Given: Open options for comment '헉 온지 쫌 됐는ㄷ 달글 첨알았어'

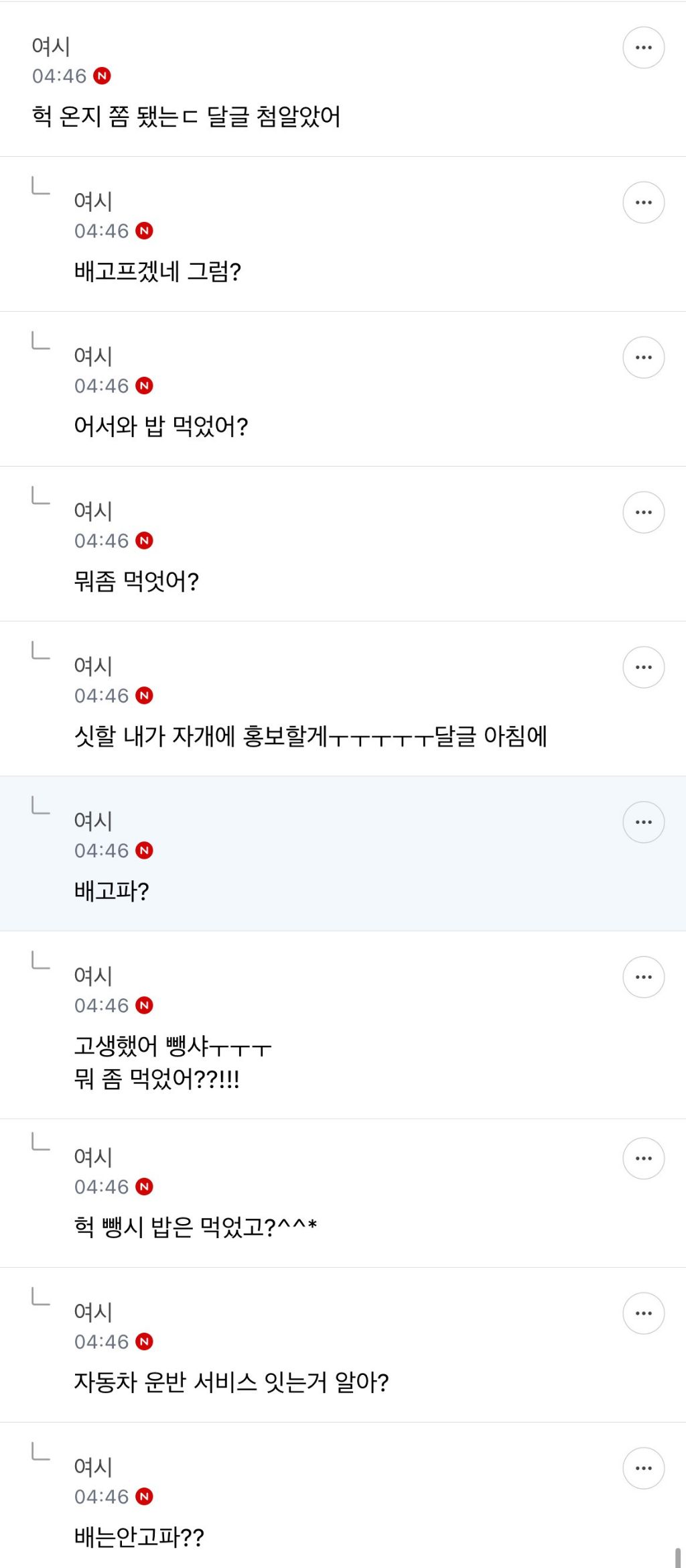Looking at the screenshot, I should (x=643, y=48).
